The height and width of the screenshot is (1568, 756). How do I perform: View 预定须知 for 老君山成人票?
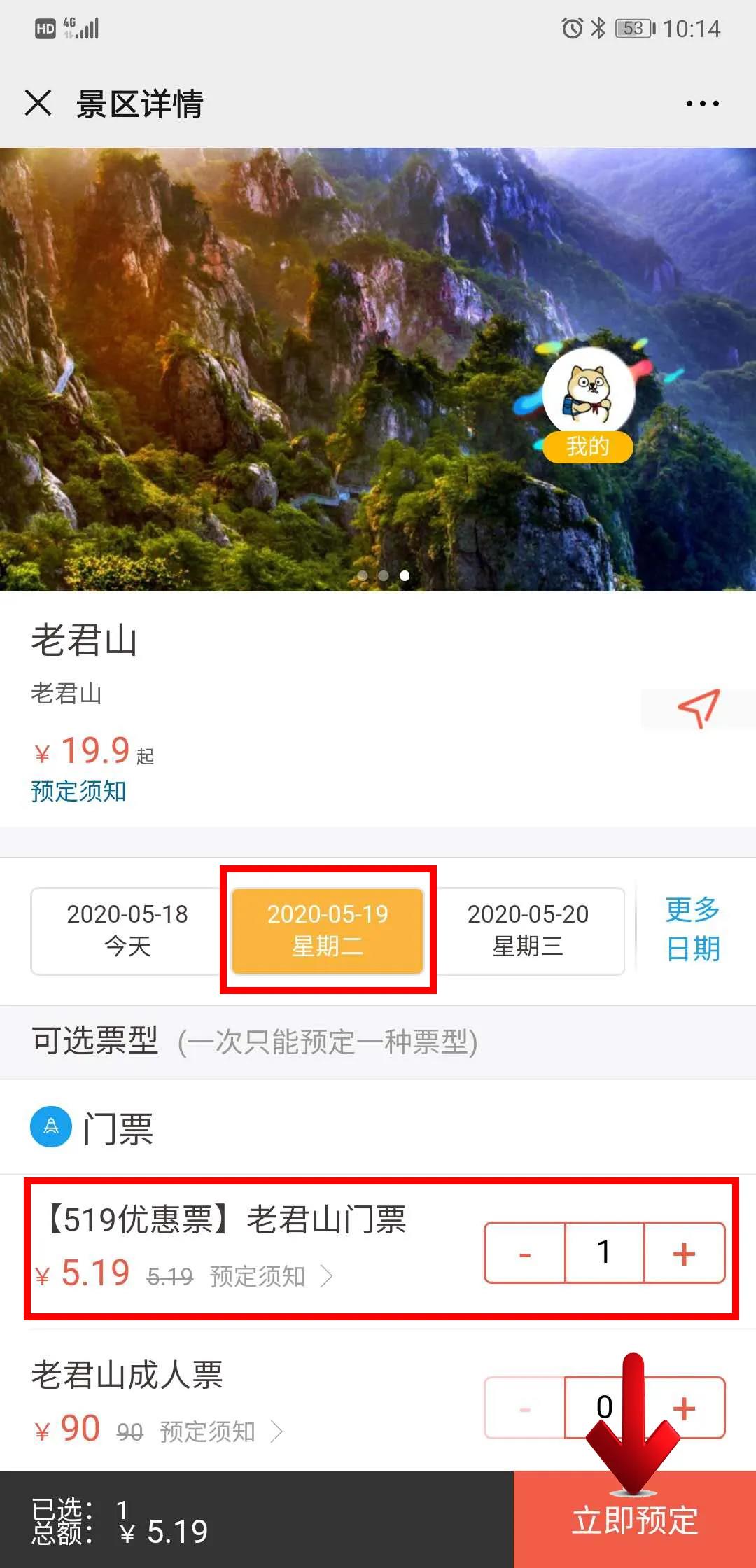coord(220,1431)
